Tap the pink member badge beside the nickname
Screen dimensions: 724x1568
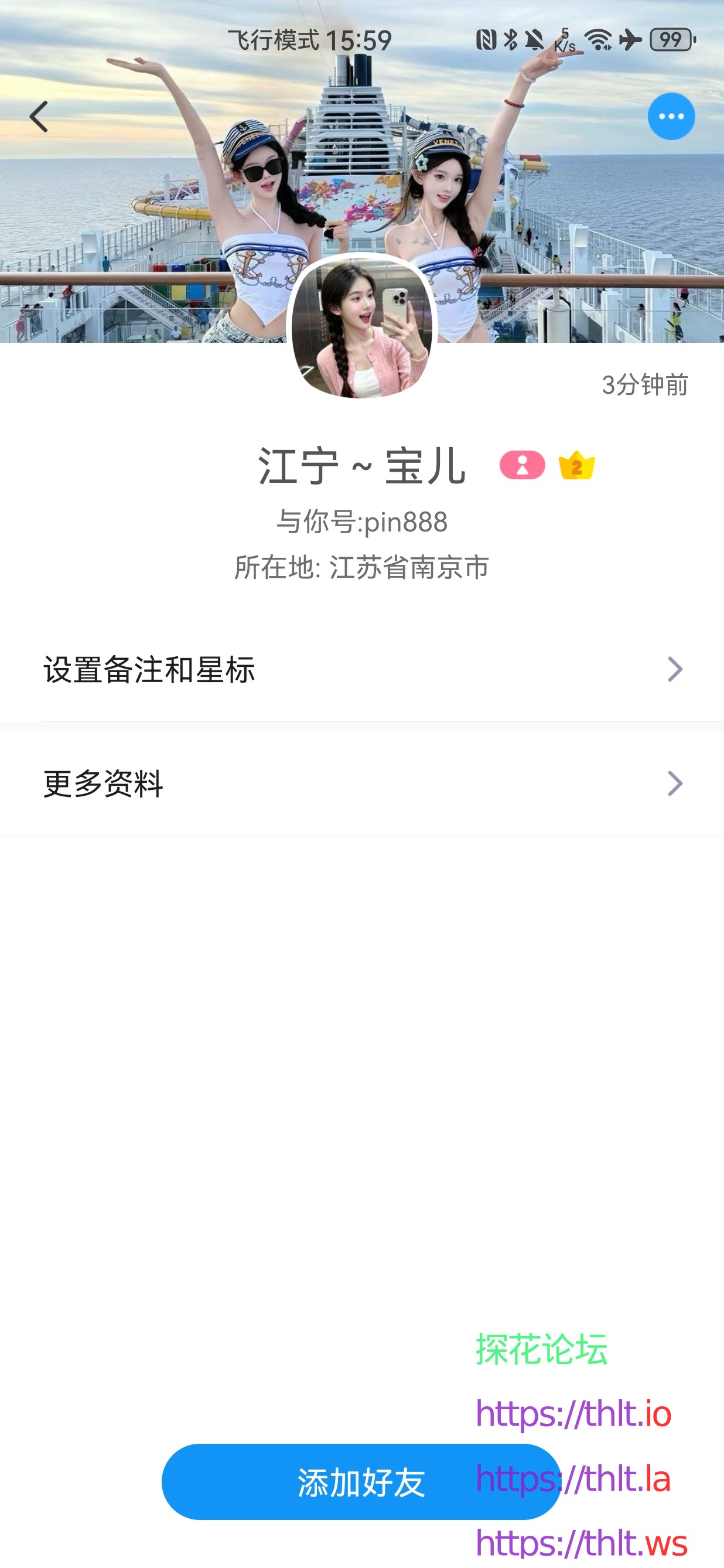tap(522, 466)
